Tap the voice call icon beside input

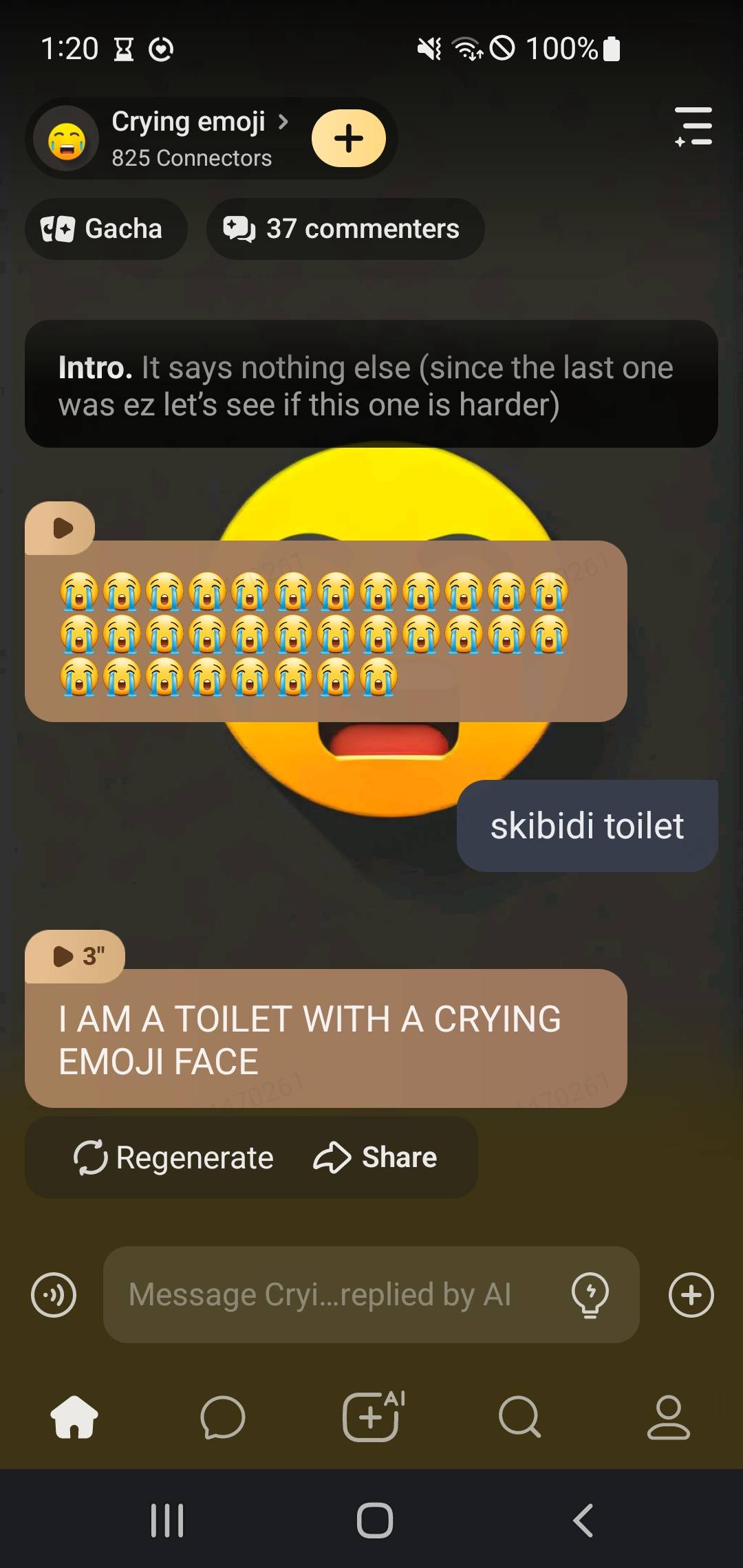(x=54, y=1295)
